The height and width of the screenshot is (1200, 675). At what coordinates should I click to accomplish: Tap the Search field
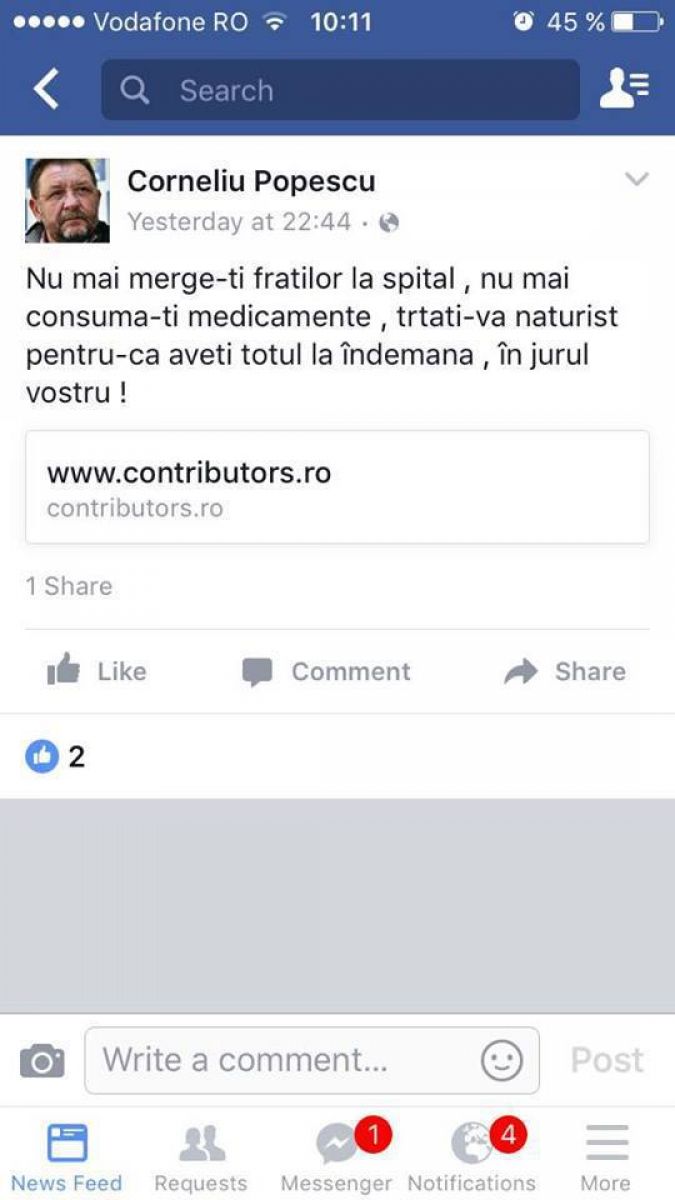click(x=340, y=90)
